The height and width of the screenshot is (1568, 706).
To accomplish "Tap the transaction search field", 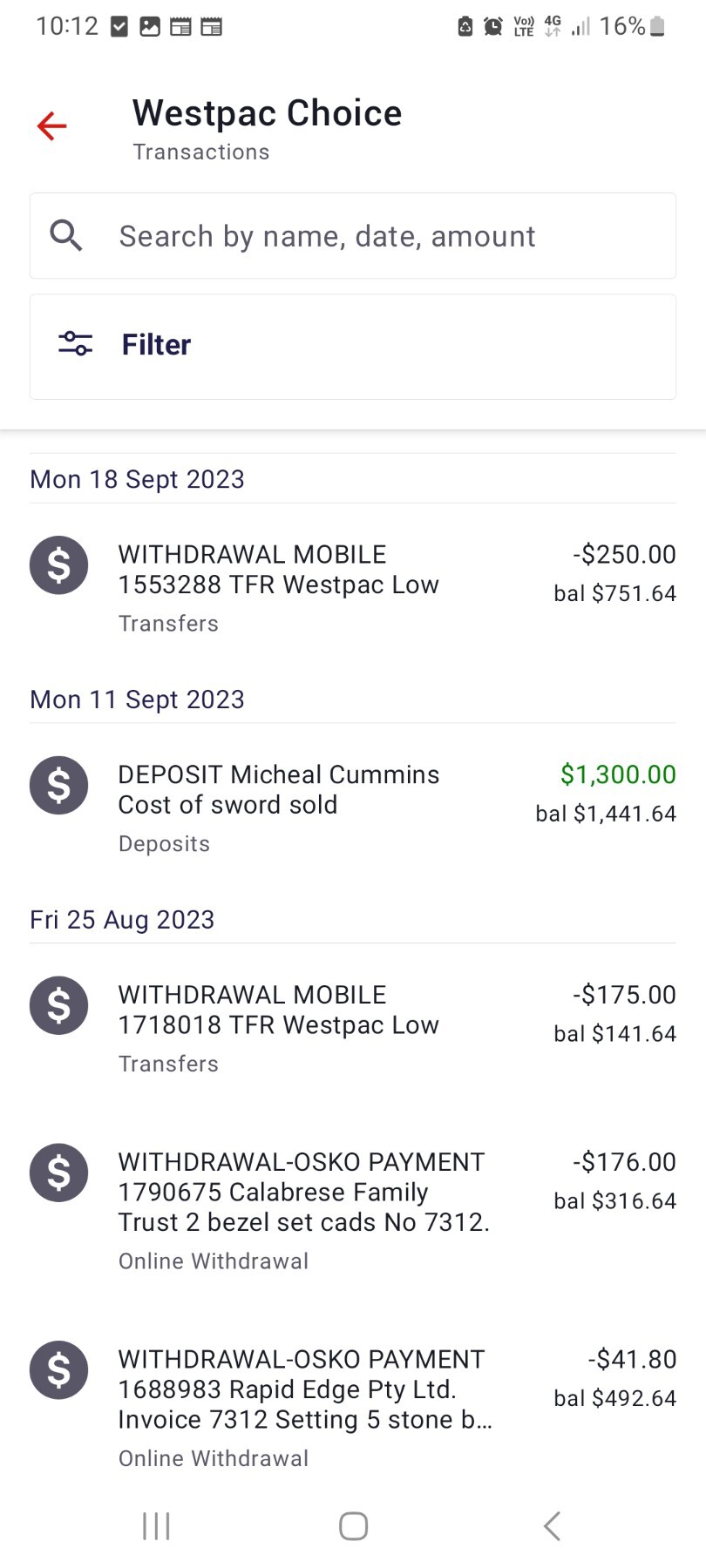I will (353, 236).
